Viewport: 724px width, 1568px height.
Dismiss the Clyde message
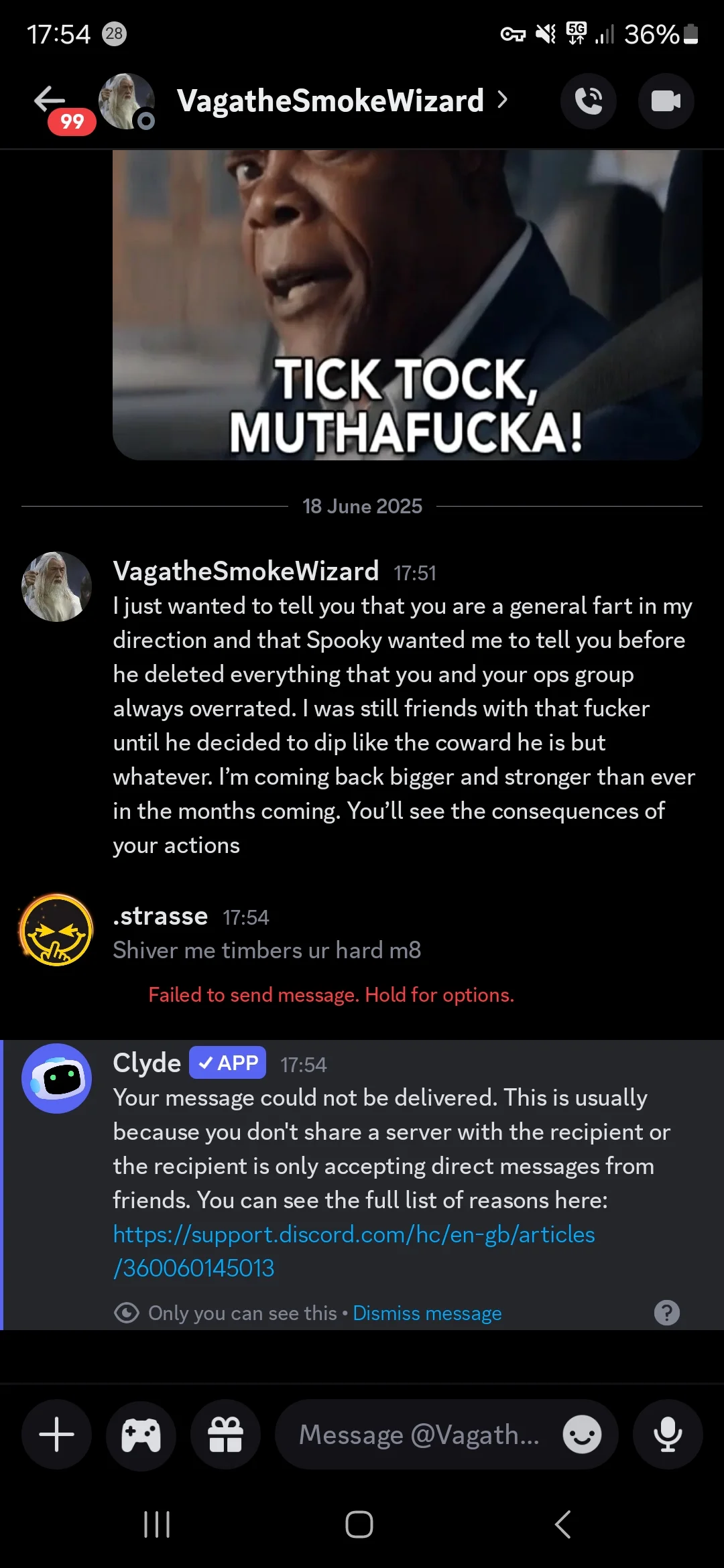[427, 1313]
